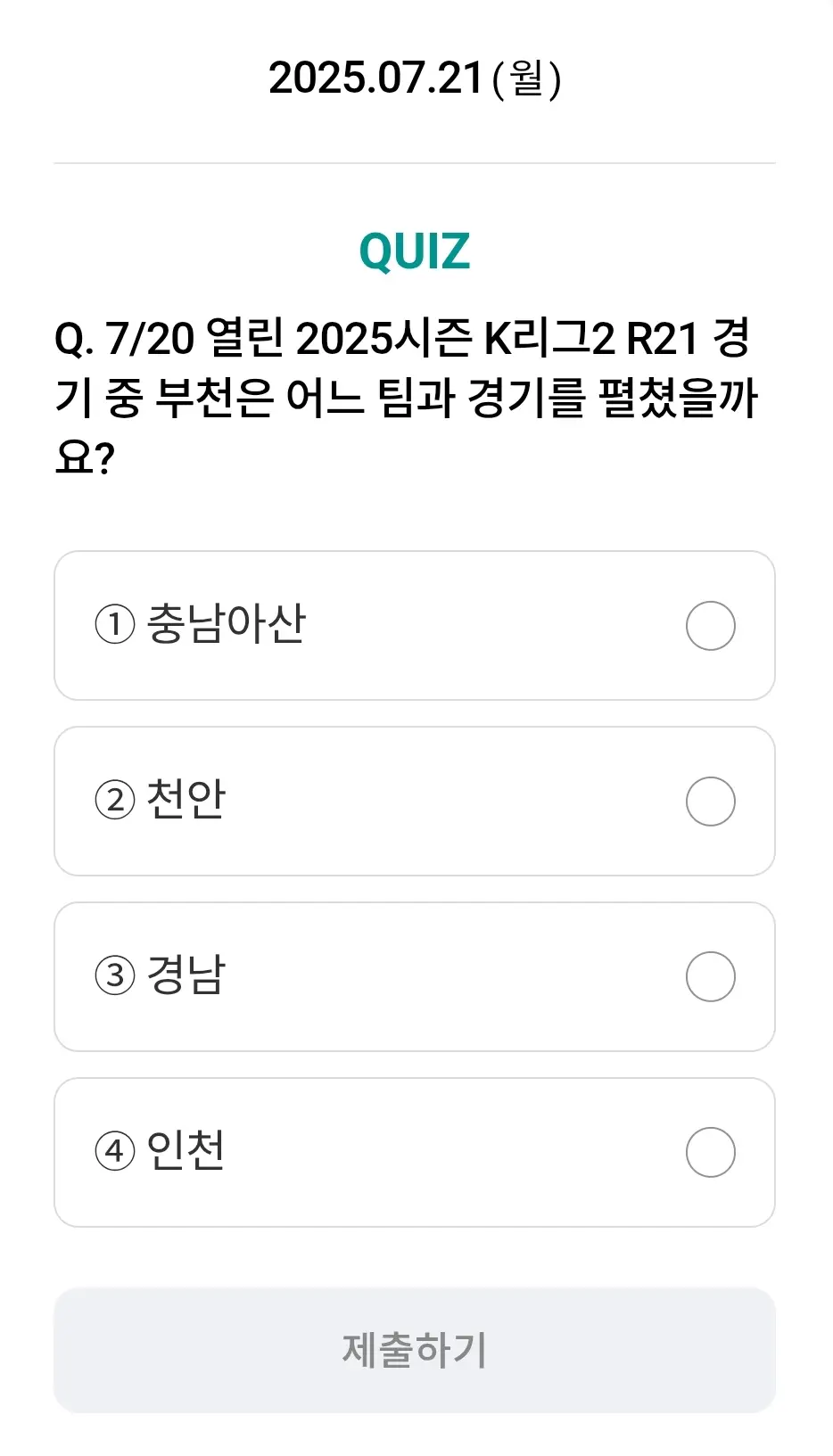
Task: Tap the first answer card 충남아산
Action: point(416,625)
